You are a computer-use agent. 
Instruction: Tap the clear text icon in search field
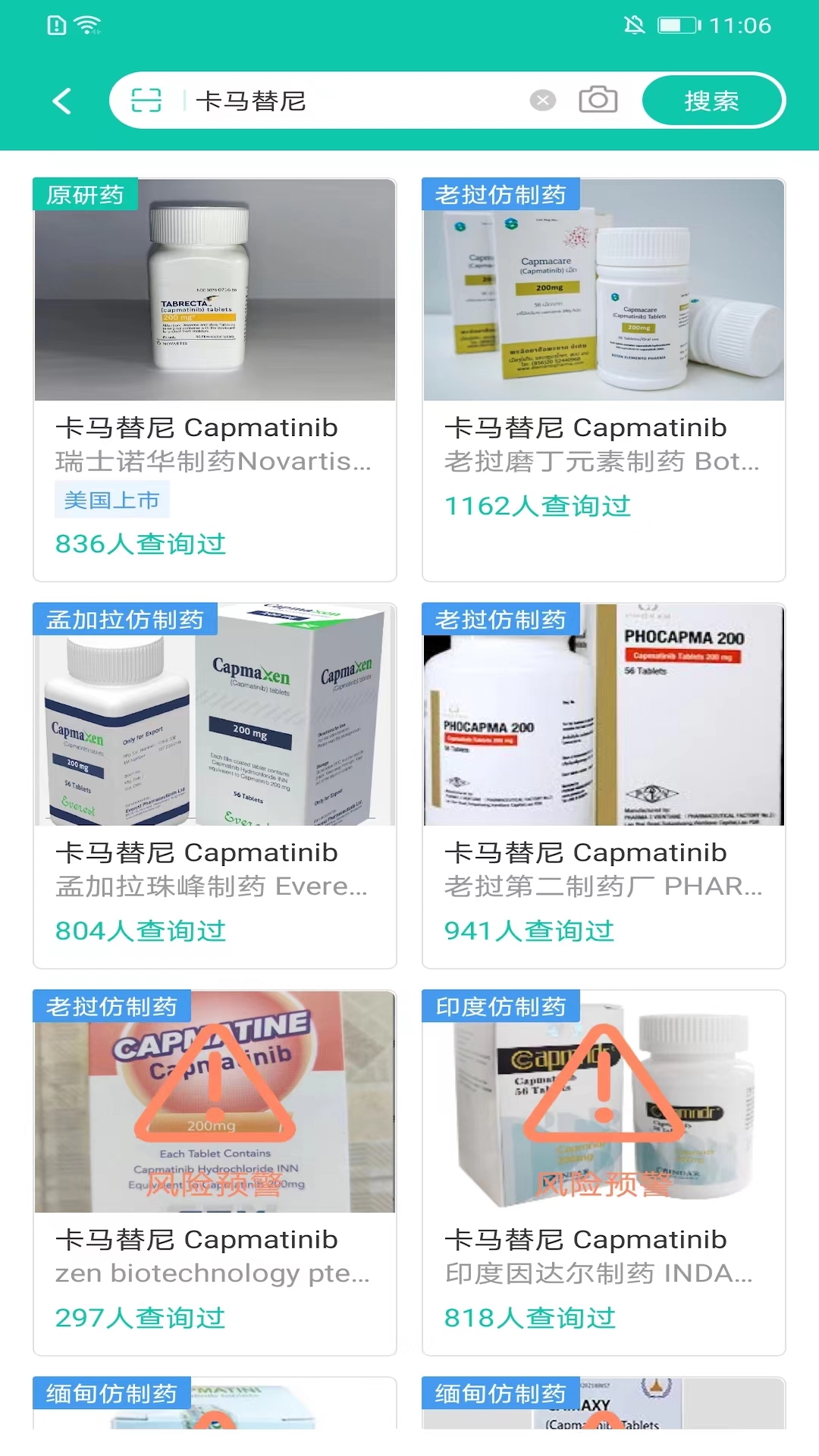coord(541,100)
